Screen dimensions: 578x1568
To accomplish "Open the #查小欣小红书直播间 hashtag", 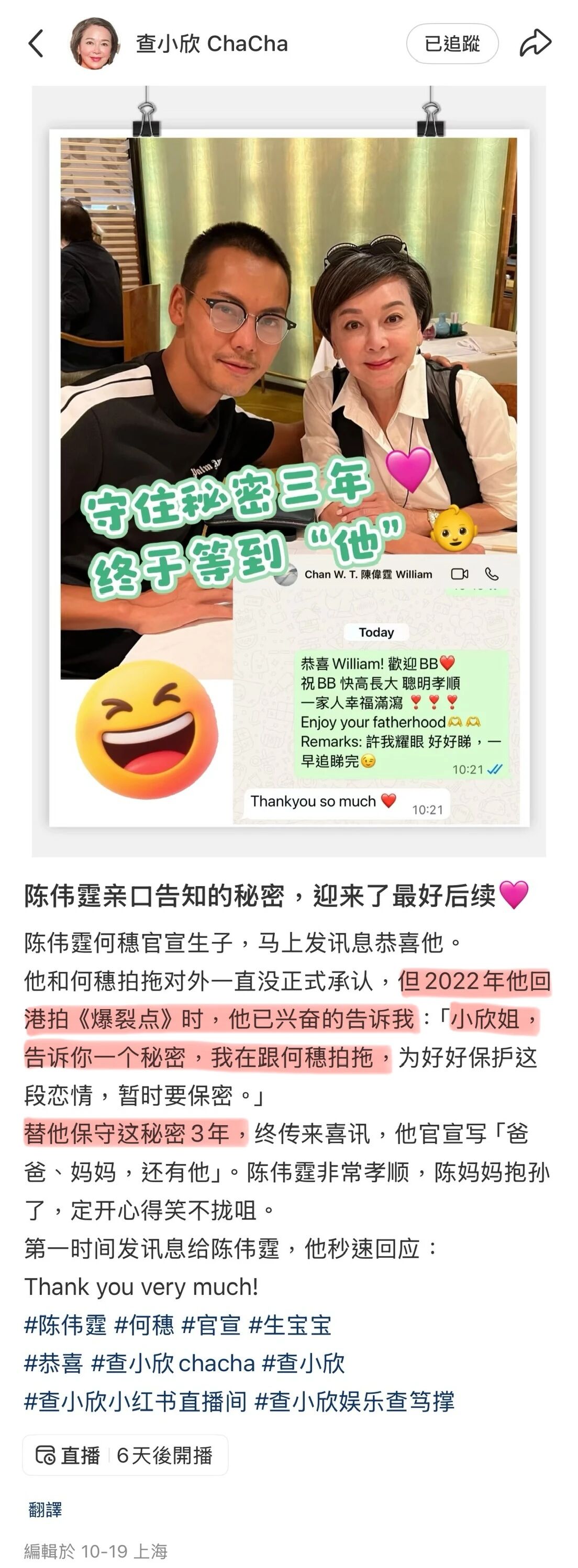I will click(135, 1401).
